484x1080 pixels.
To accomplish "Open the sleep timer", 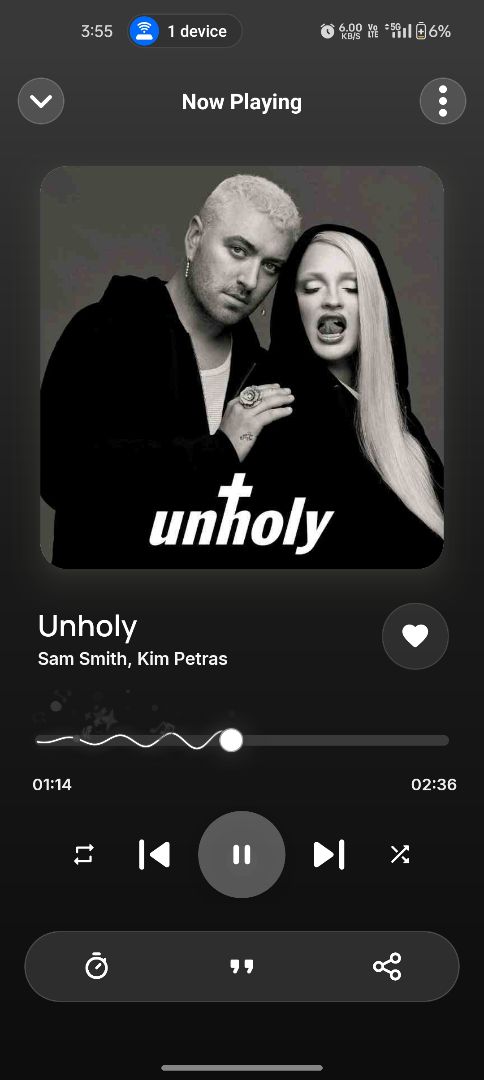I will click(x=96, y=966).
